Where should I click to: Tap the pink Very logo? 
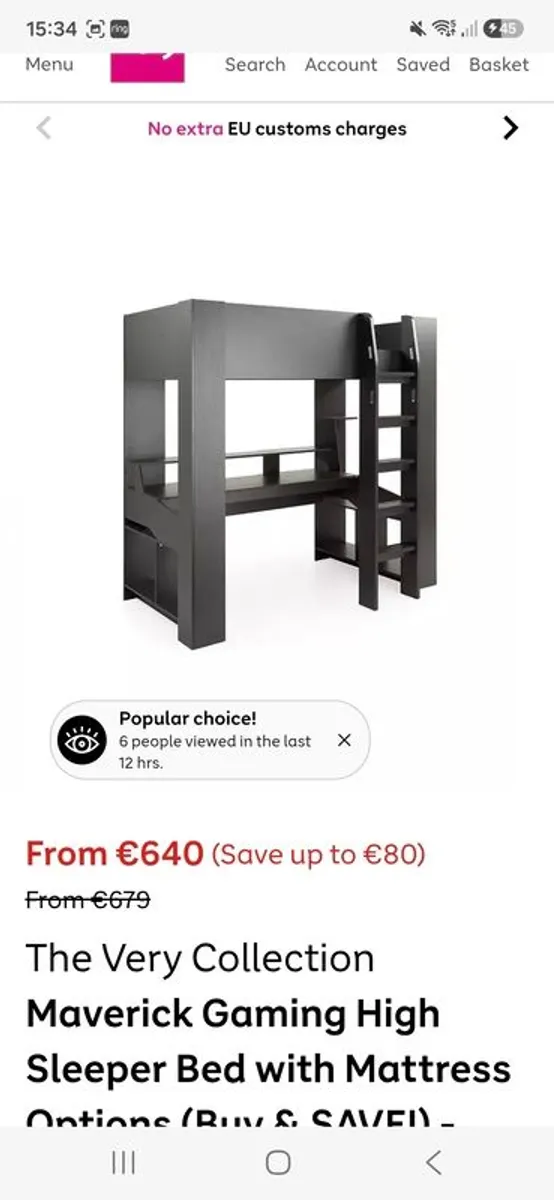[147, 67]
